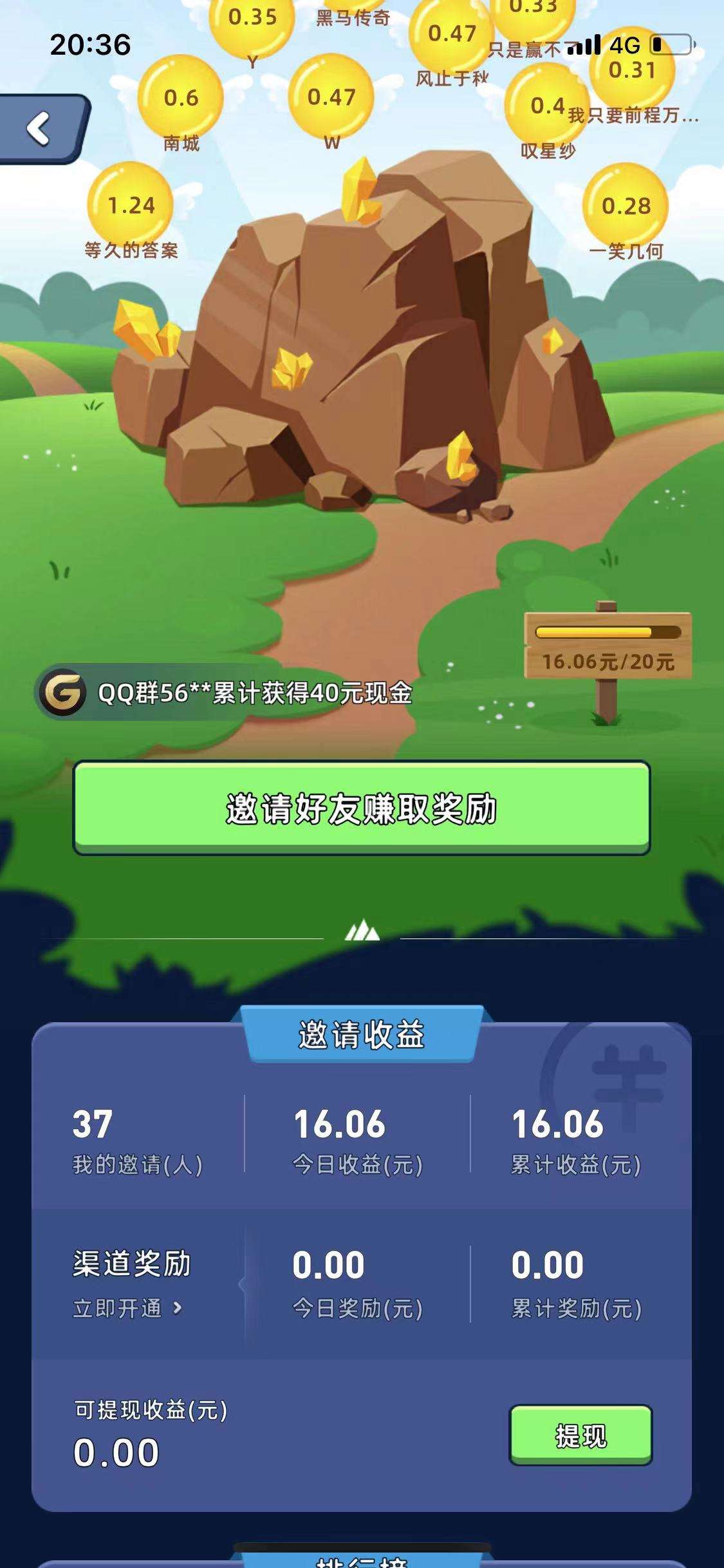Go back using the arrow button
Viewport: 724px width, 1568px height.
point(40,128)
